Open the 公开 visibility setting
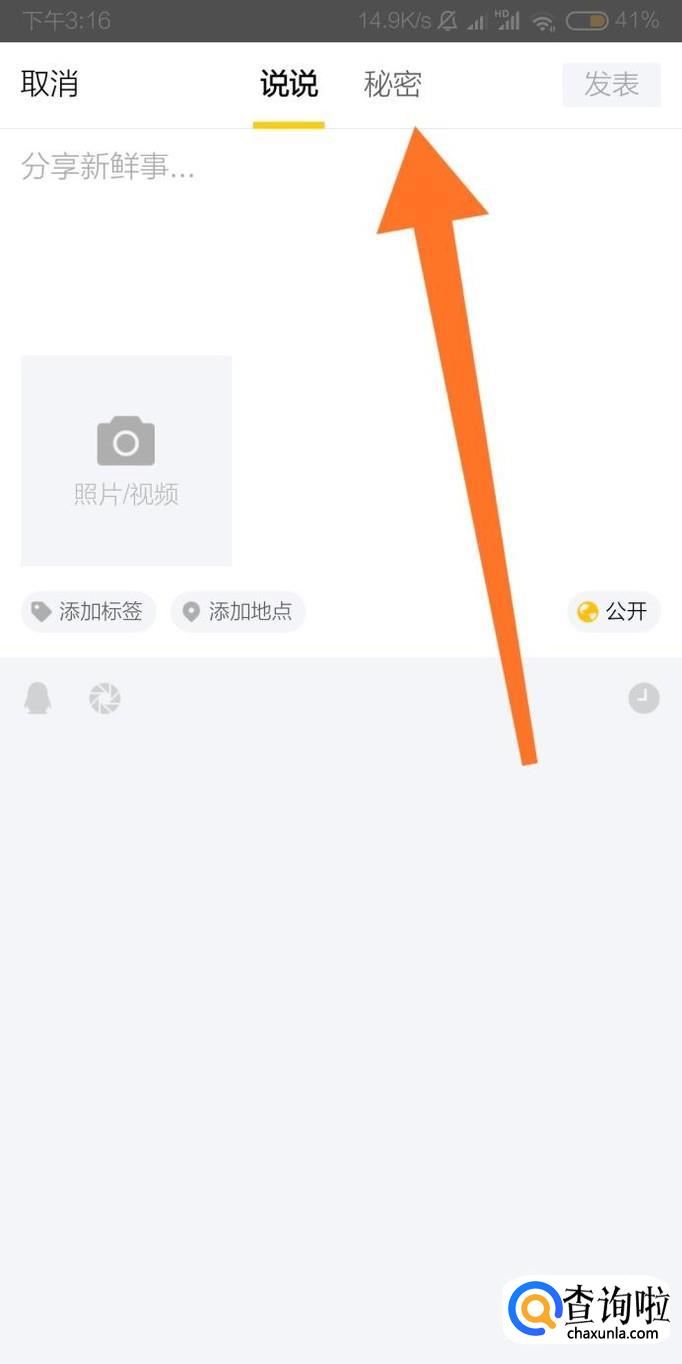 [x=614, y=612]
